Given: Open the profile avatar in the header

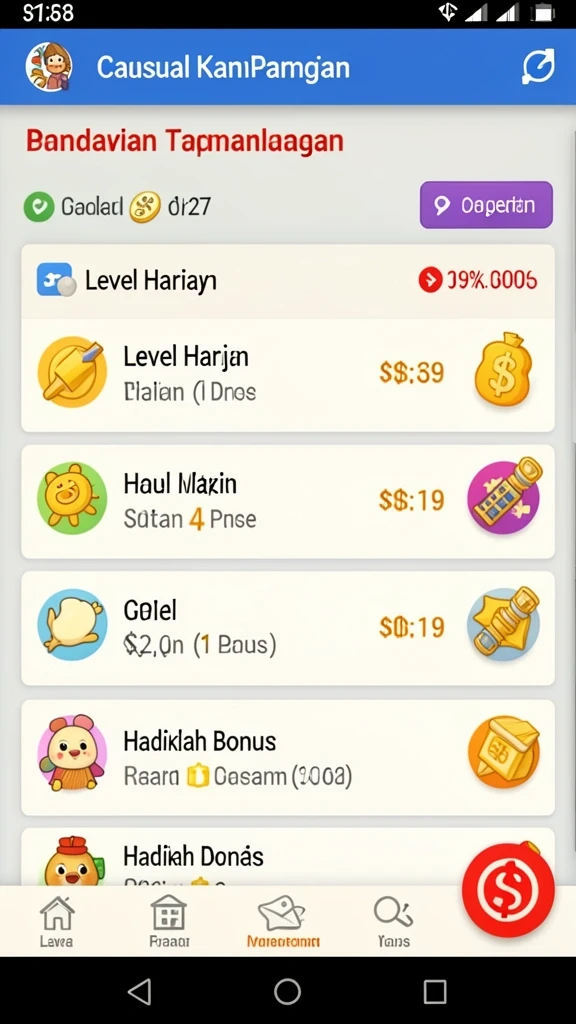Looking at the screenshot, I should pos(48,67).
